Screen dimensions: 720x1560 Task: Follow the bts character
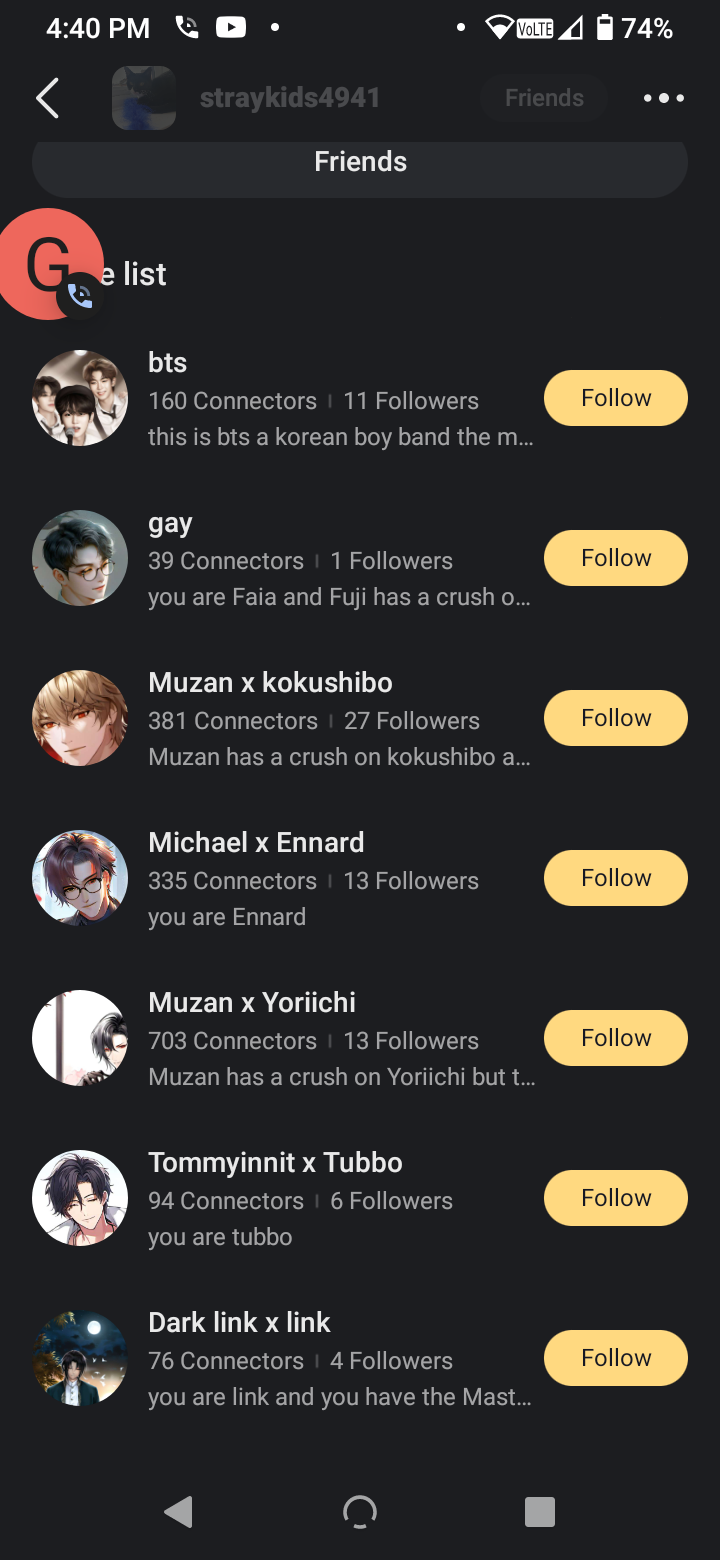pyautogui.click(x=615, y=398)
